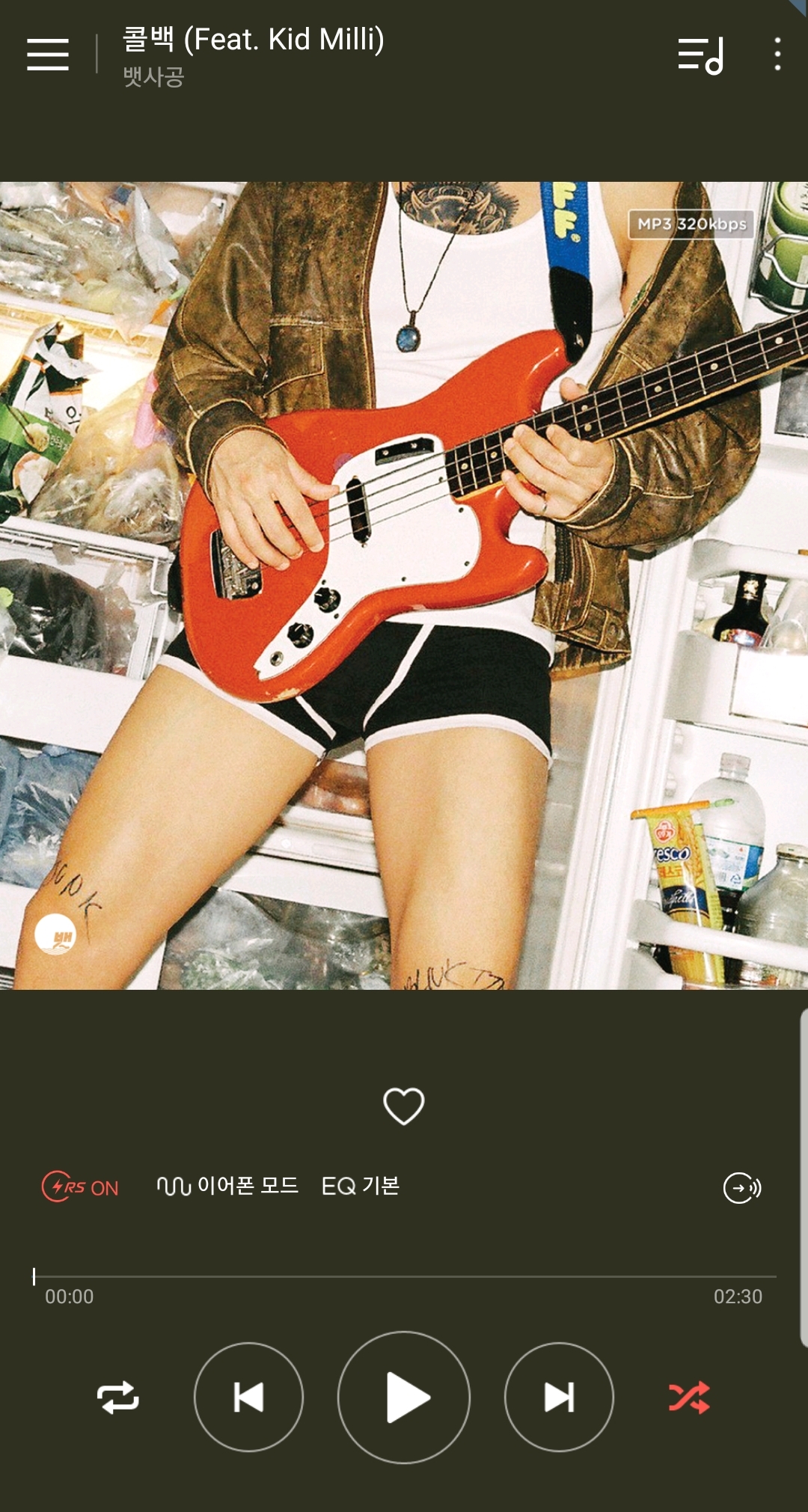Skip to the next track
The height and width of the screenshot is (1512, 808).
(559, 1397)
